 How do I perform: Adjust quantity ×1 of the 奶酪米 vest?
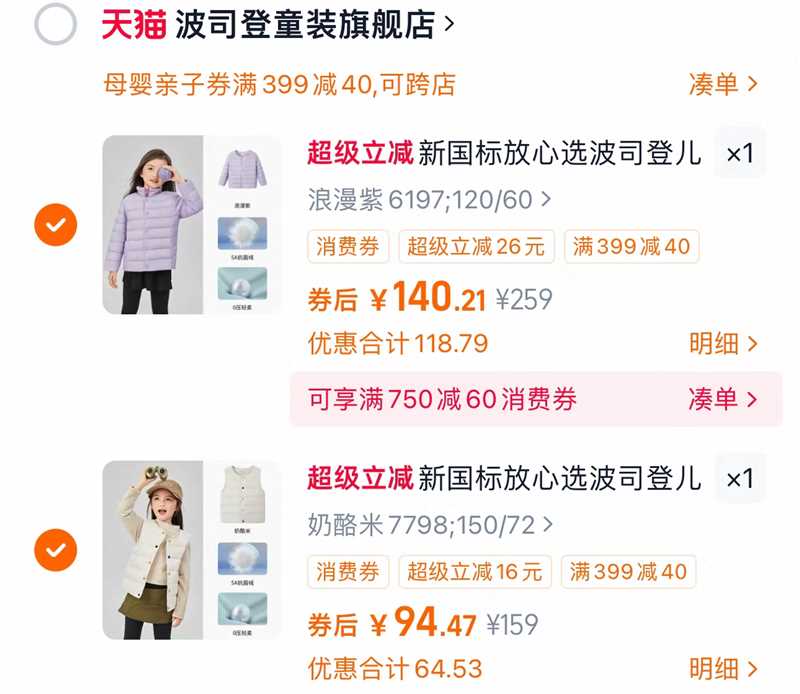click(739, 478)
